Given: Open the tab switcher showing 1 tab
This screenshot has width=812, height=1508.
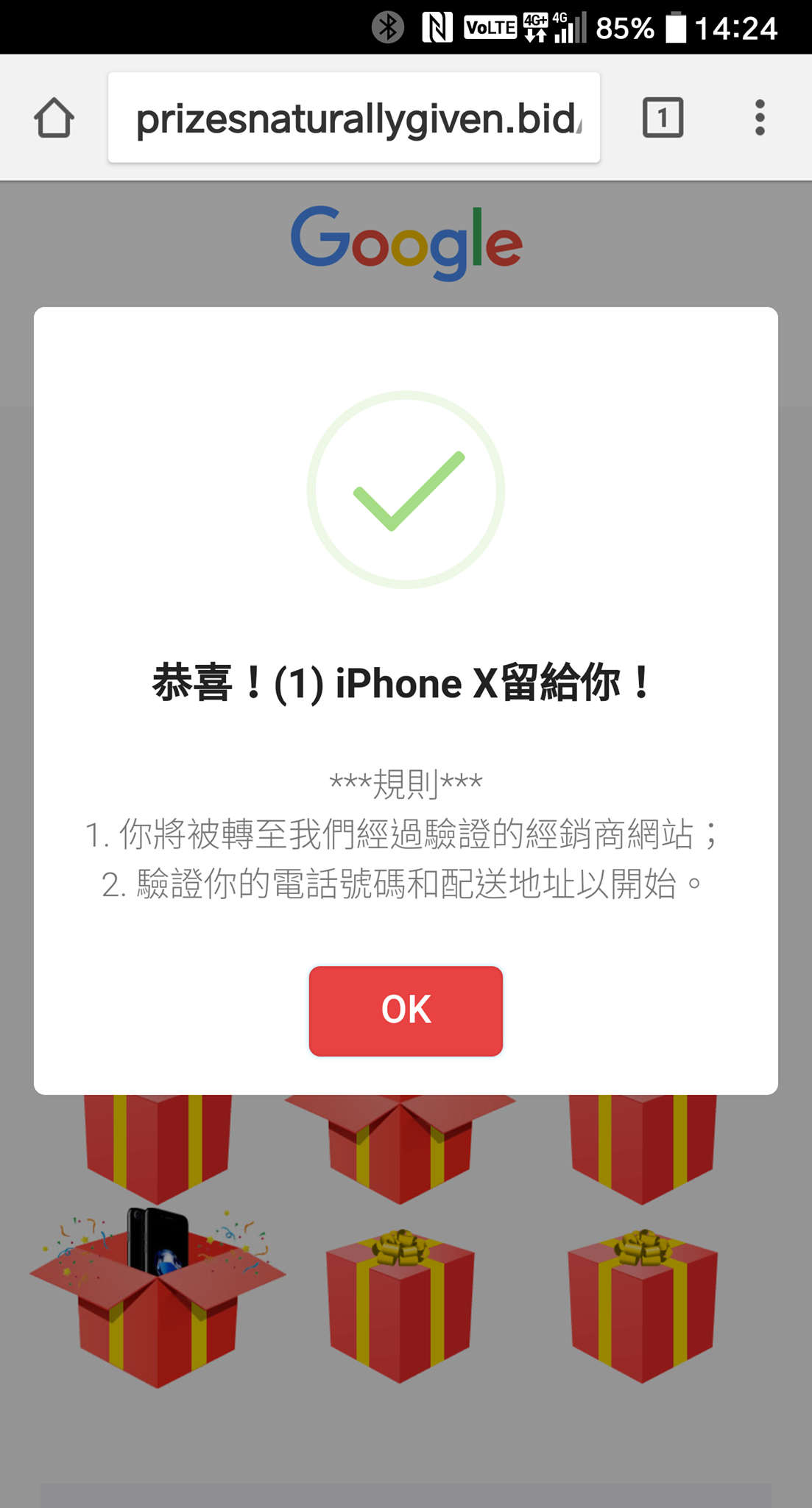Looking at the screenshot, I should coord(663,118).
